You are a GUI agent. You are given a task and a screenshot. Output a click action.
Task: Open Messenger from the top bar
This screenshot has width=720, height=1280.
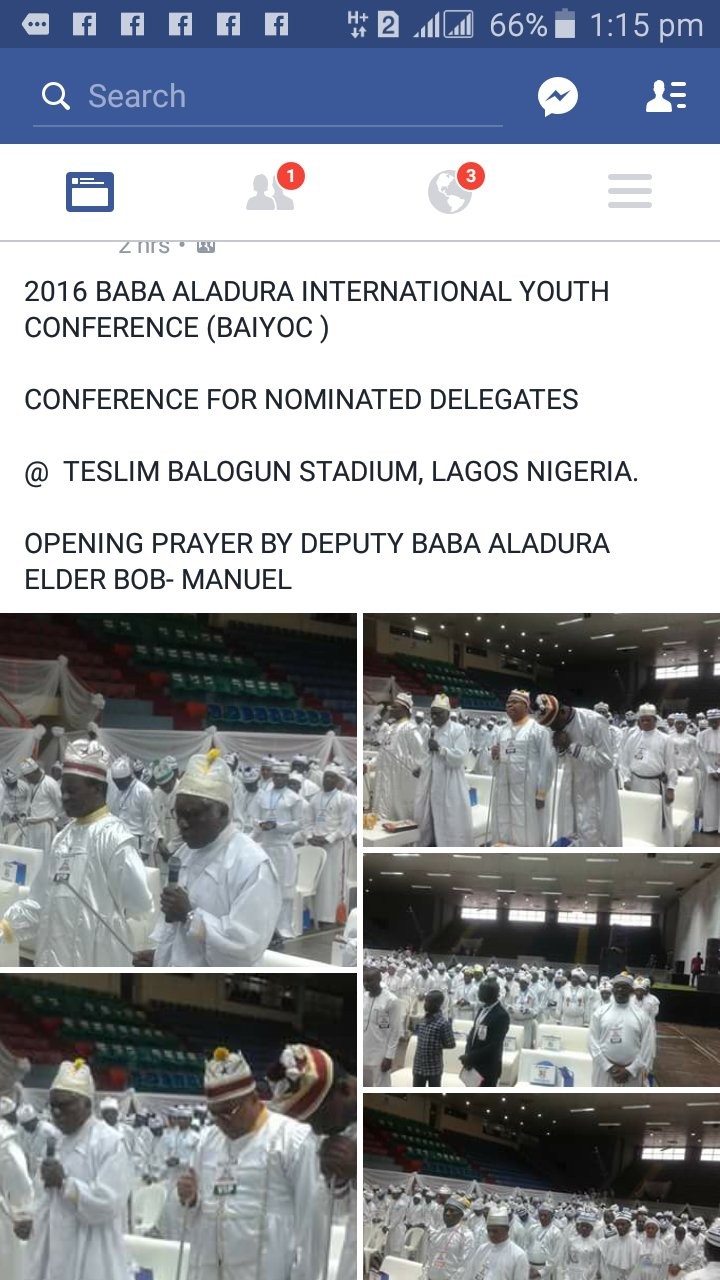click(557, 97)
